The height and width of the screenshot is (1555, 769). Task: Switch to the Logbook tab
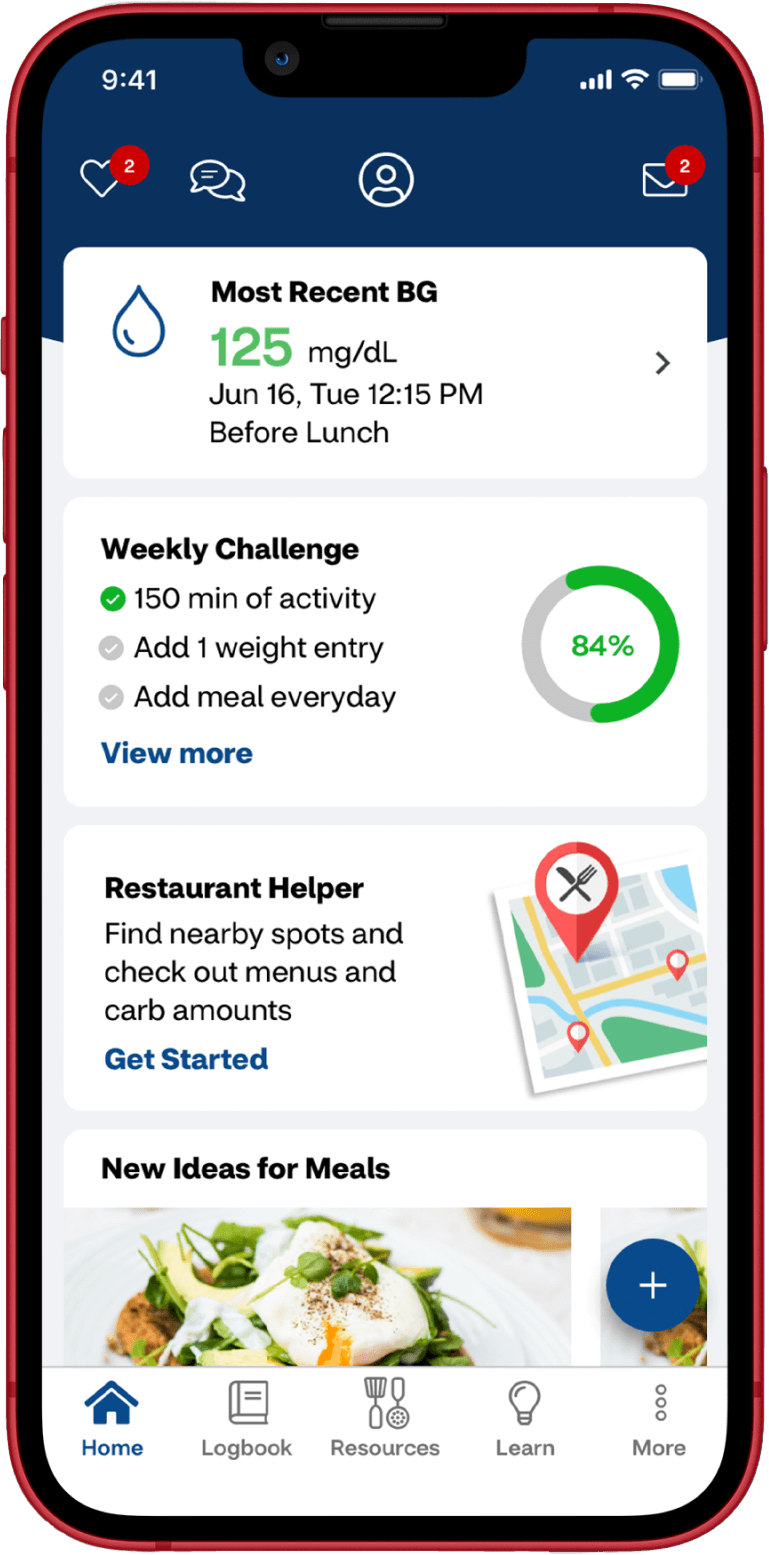click(246, 1418)
